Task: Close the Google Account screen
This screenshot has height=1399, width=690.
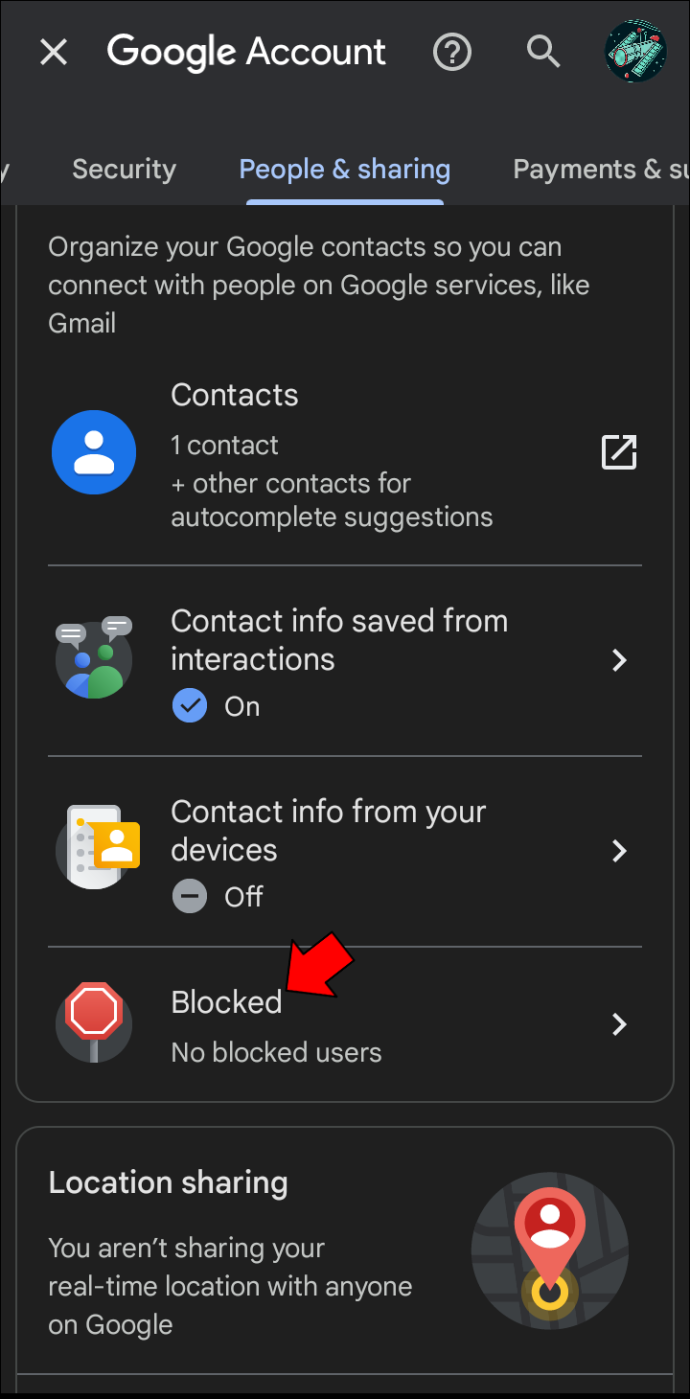Action: (x=53, y=52)
